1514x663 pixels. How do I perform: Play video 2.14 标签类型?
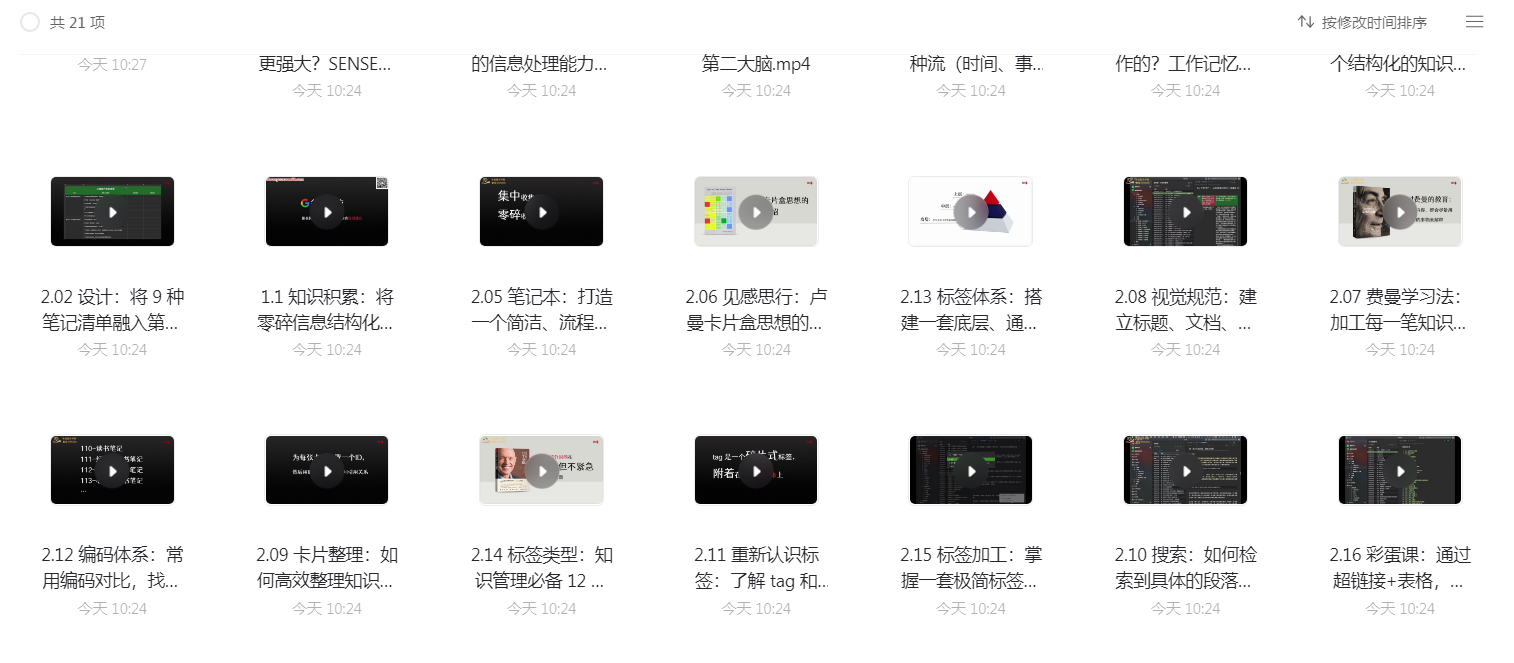541,470
